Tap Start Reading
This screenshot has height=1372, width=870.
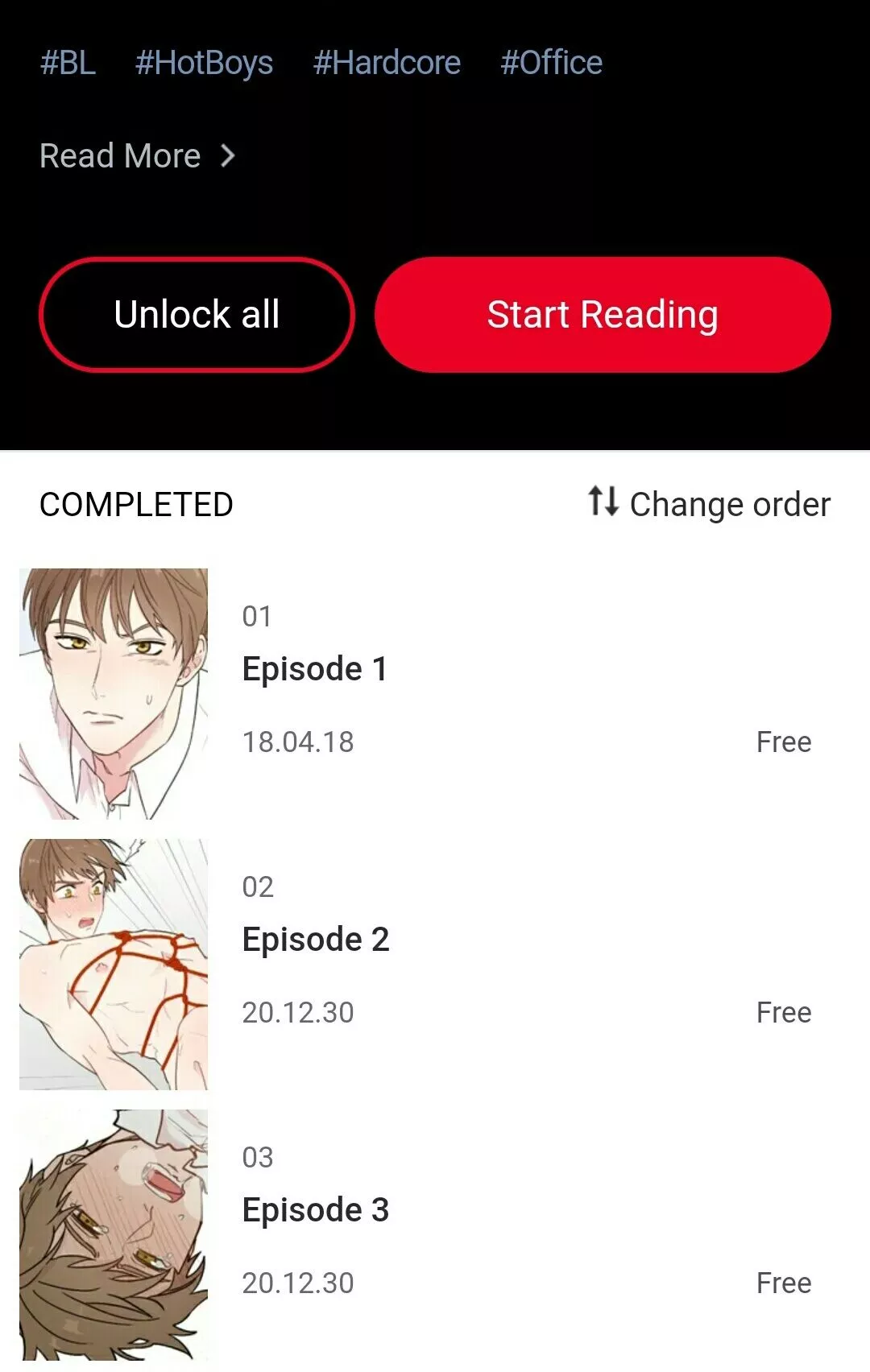point(603,315)
